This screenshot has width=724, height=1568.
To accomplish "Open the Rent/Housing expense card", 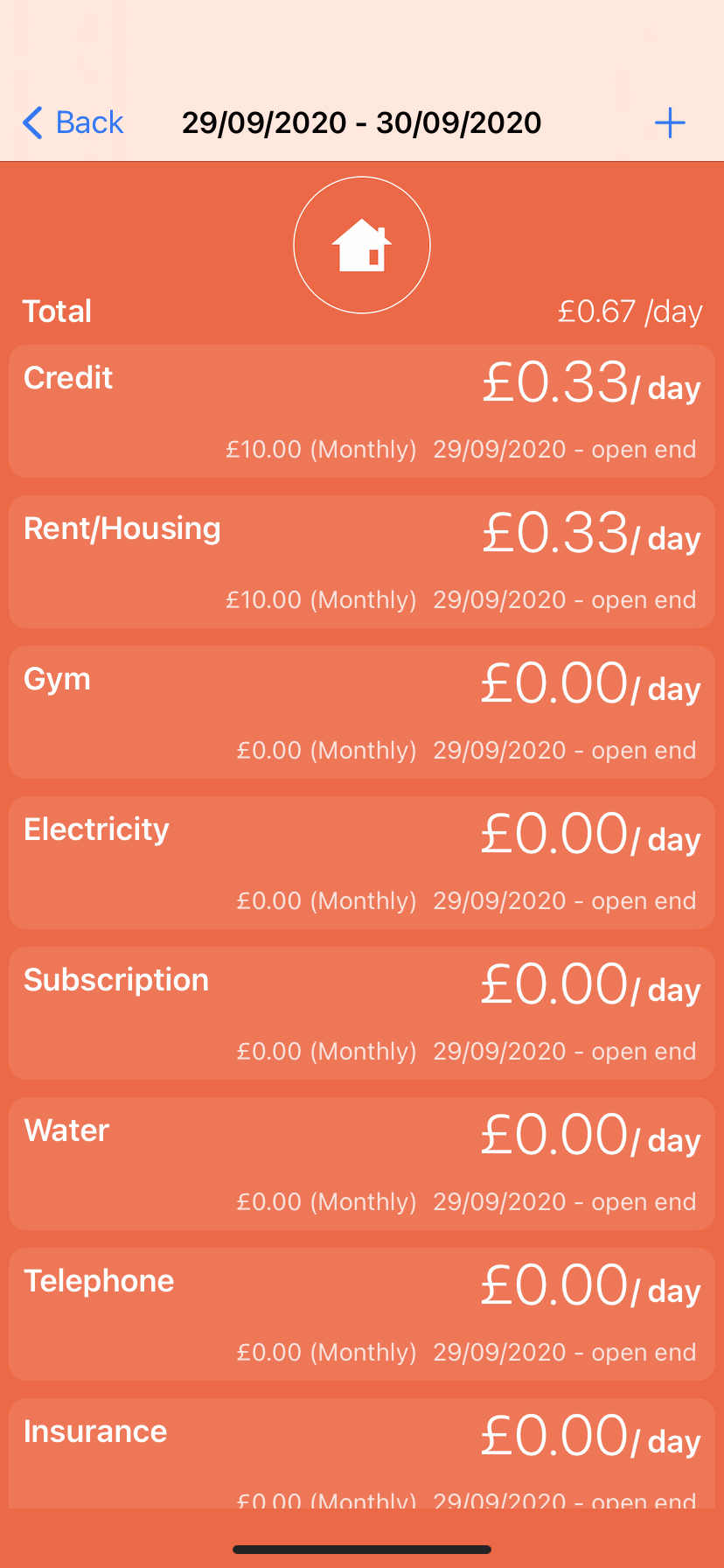I will 362,562.
